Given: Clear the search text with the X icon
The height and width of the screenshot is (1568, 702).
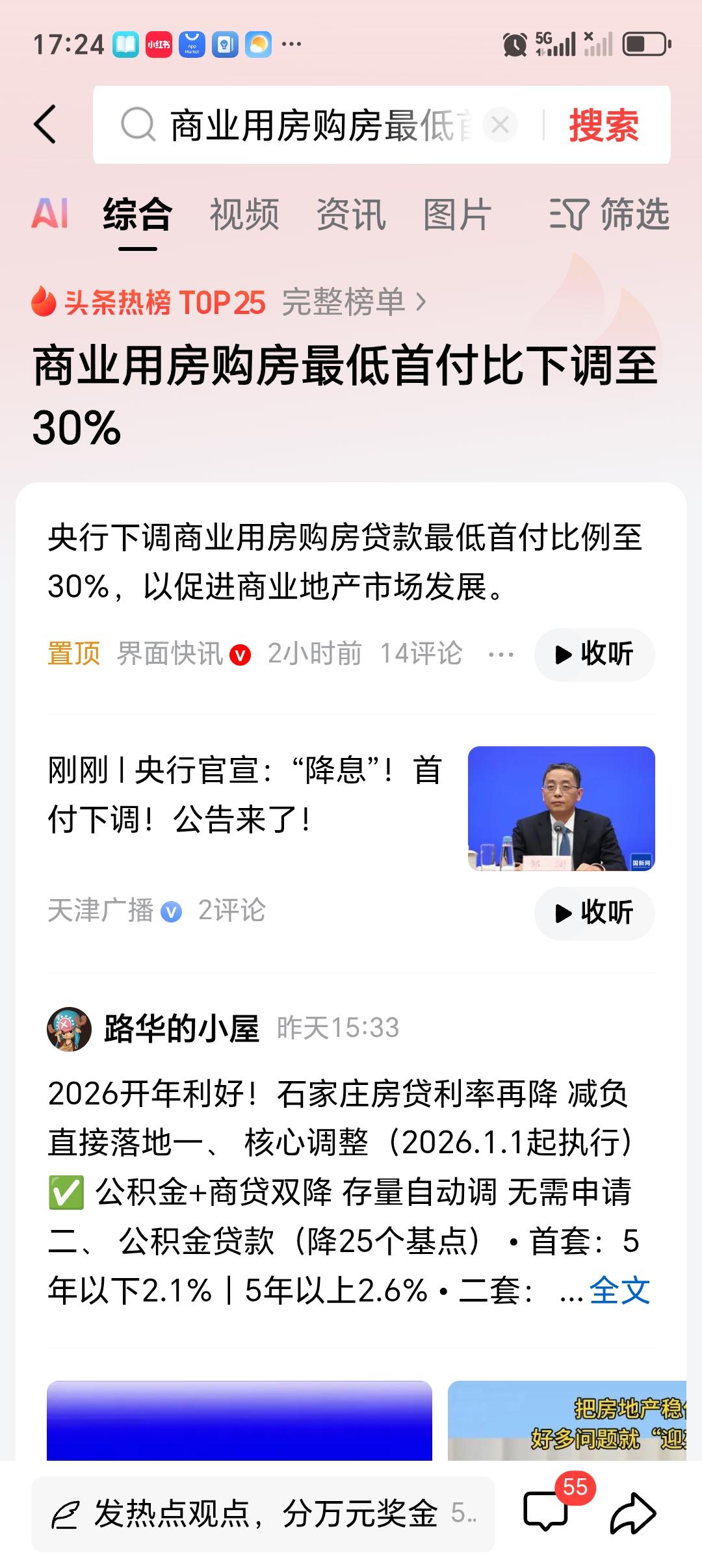Looking at the screenshot, I should tap(499, 126).
